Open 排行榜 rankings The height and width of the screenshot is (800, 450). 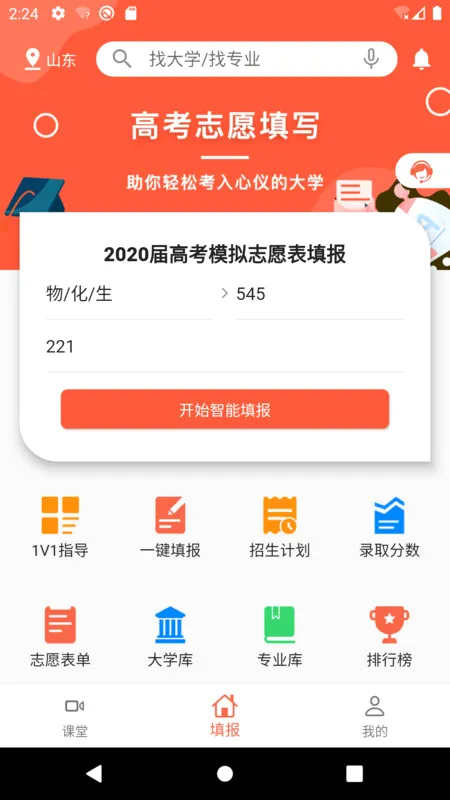coord(389,637)
